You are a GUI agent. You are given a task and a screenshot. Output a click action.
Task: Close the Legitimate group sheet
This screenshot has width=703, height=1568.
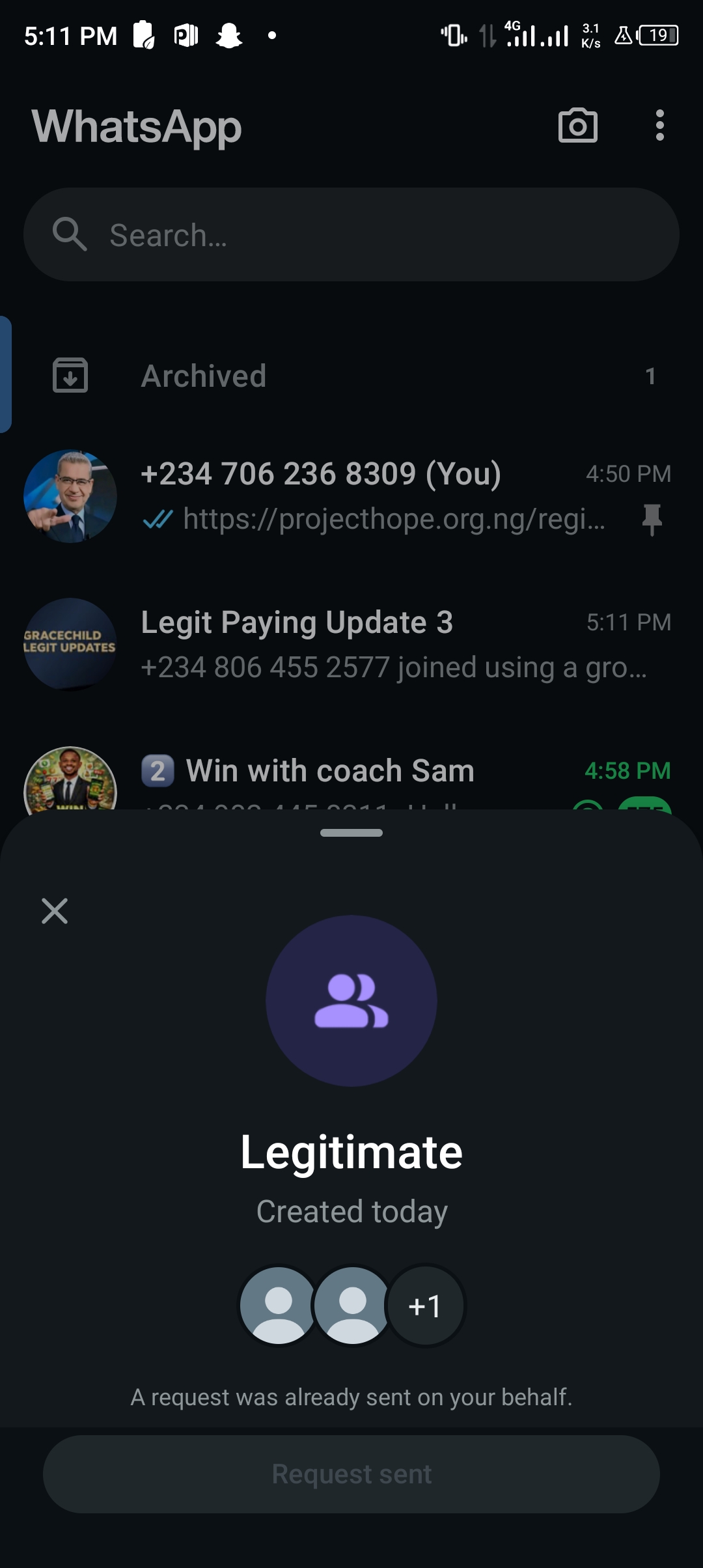pyautogui.click(x=55, y=910)
